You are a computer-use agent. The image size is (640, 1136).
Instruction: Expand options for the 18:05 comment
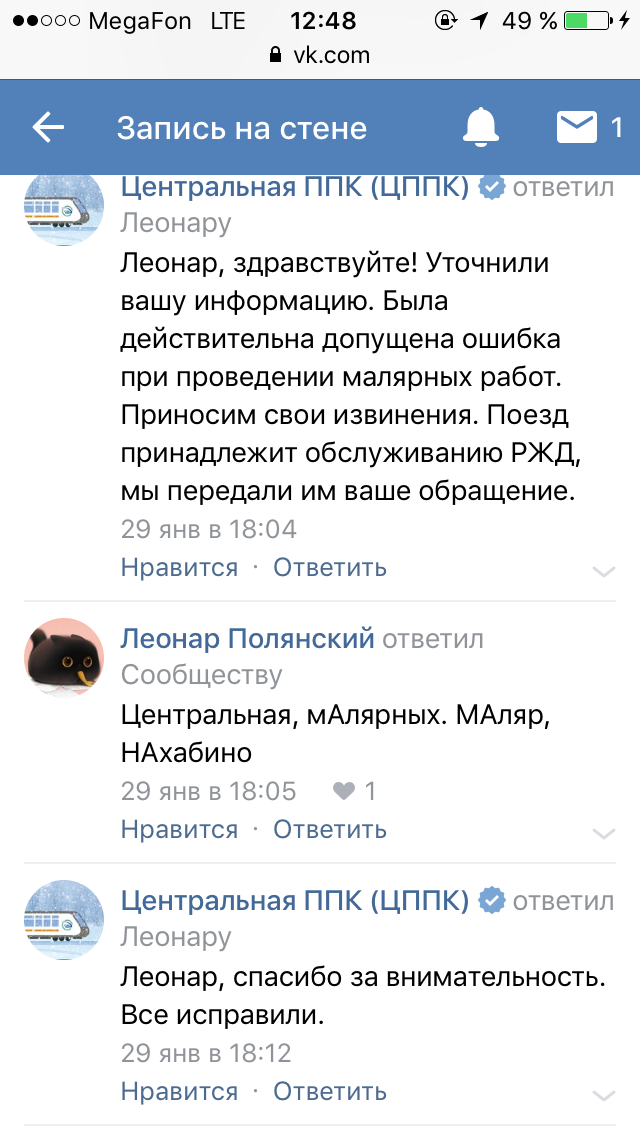[x=603, y=833]
